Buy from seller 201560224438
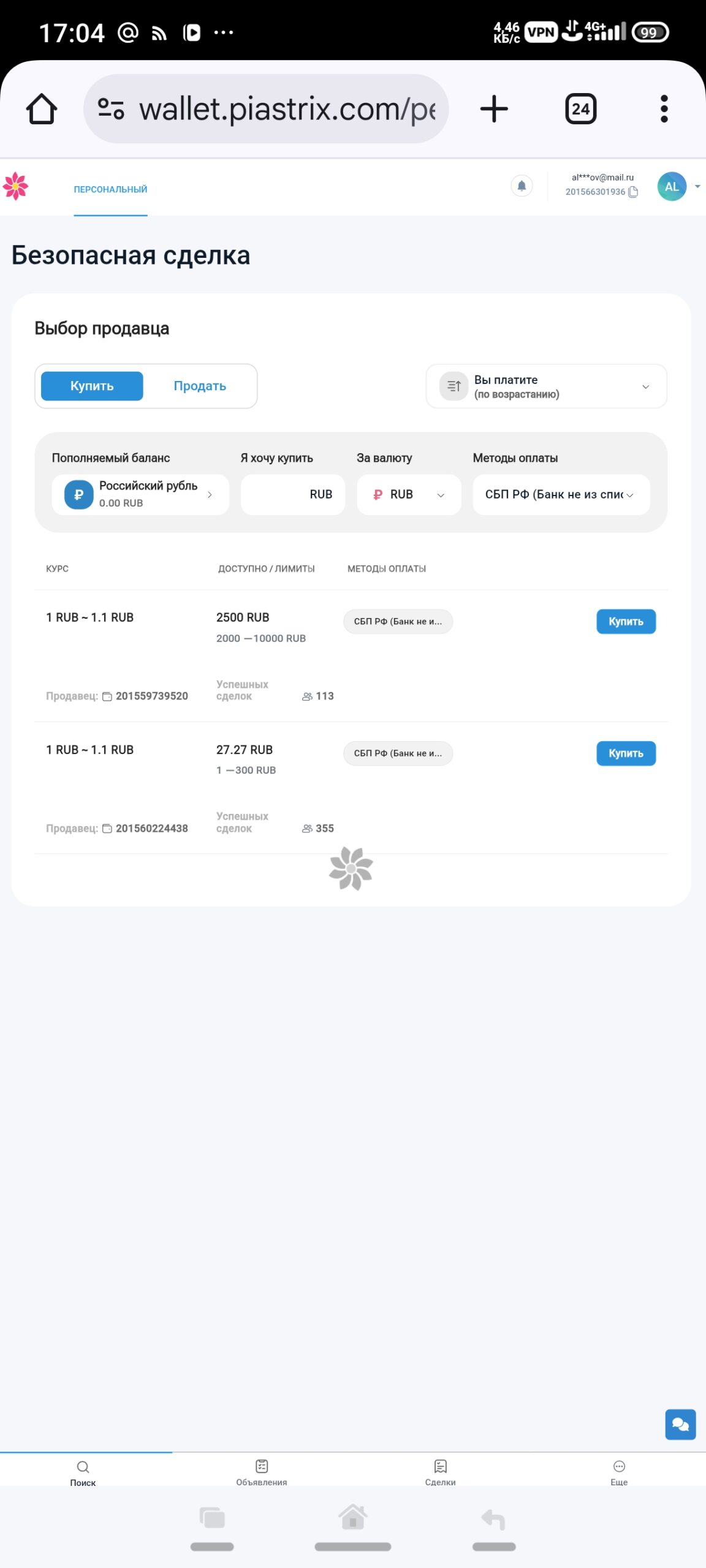 (625, 753)
